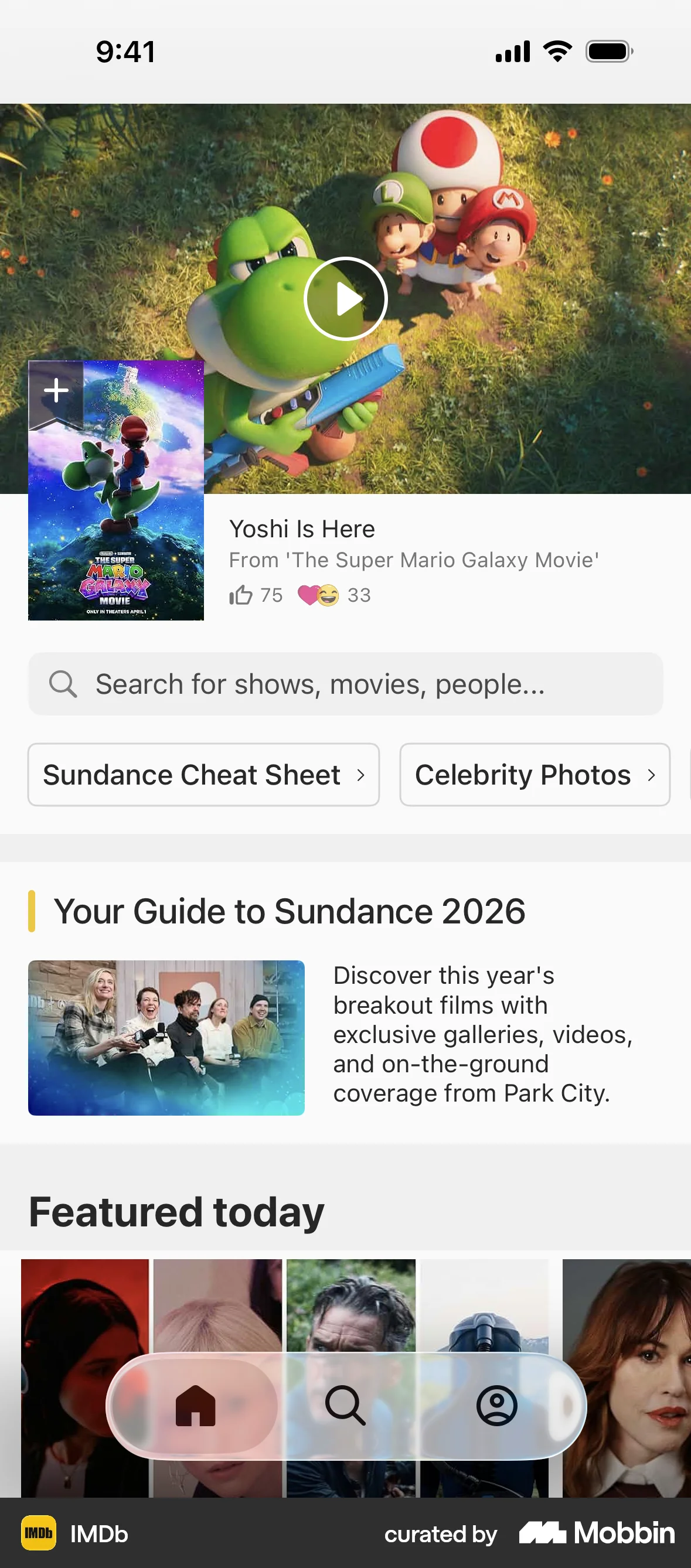The width and height of the screenshot is (691, 1568).
Task: Click the magnifier icon inside the search bar
Action: (63, 684)
